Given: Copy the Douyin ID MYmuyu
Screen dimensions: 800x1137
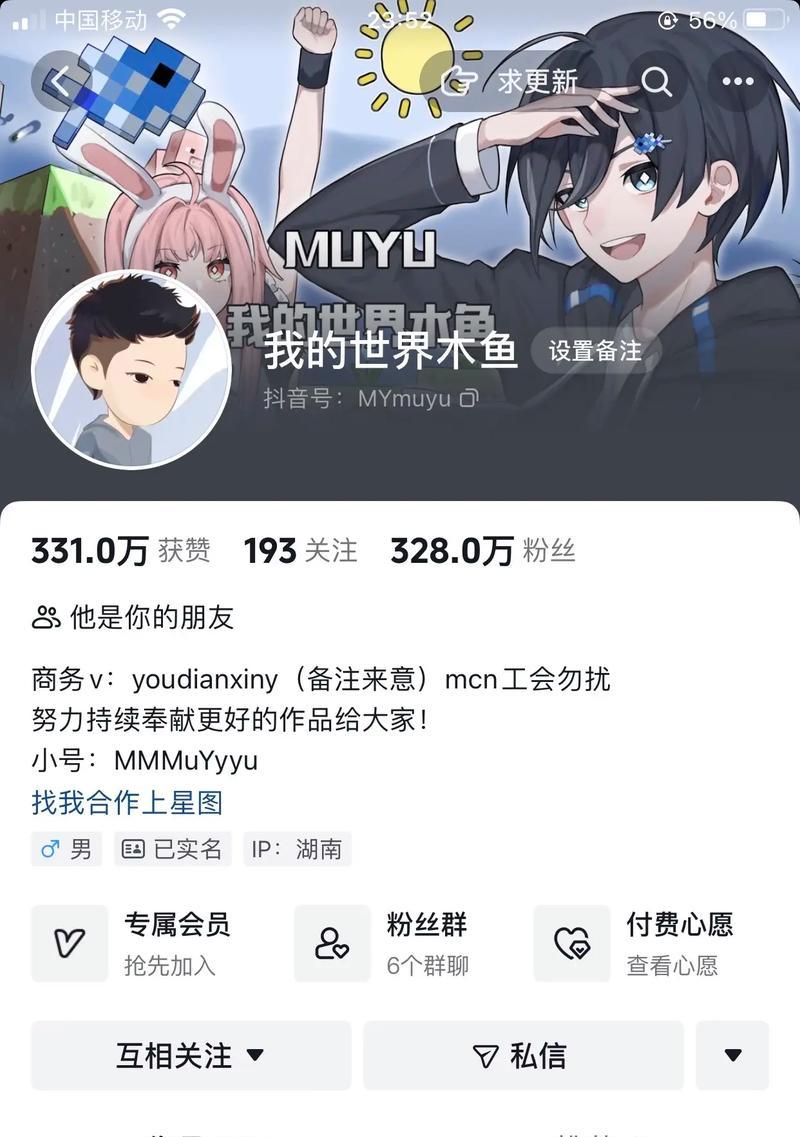Looking at the screenshot, I should click(469, 399).
